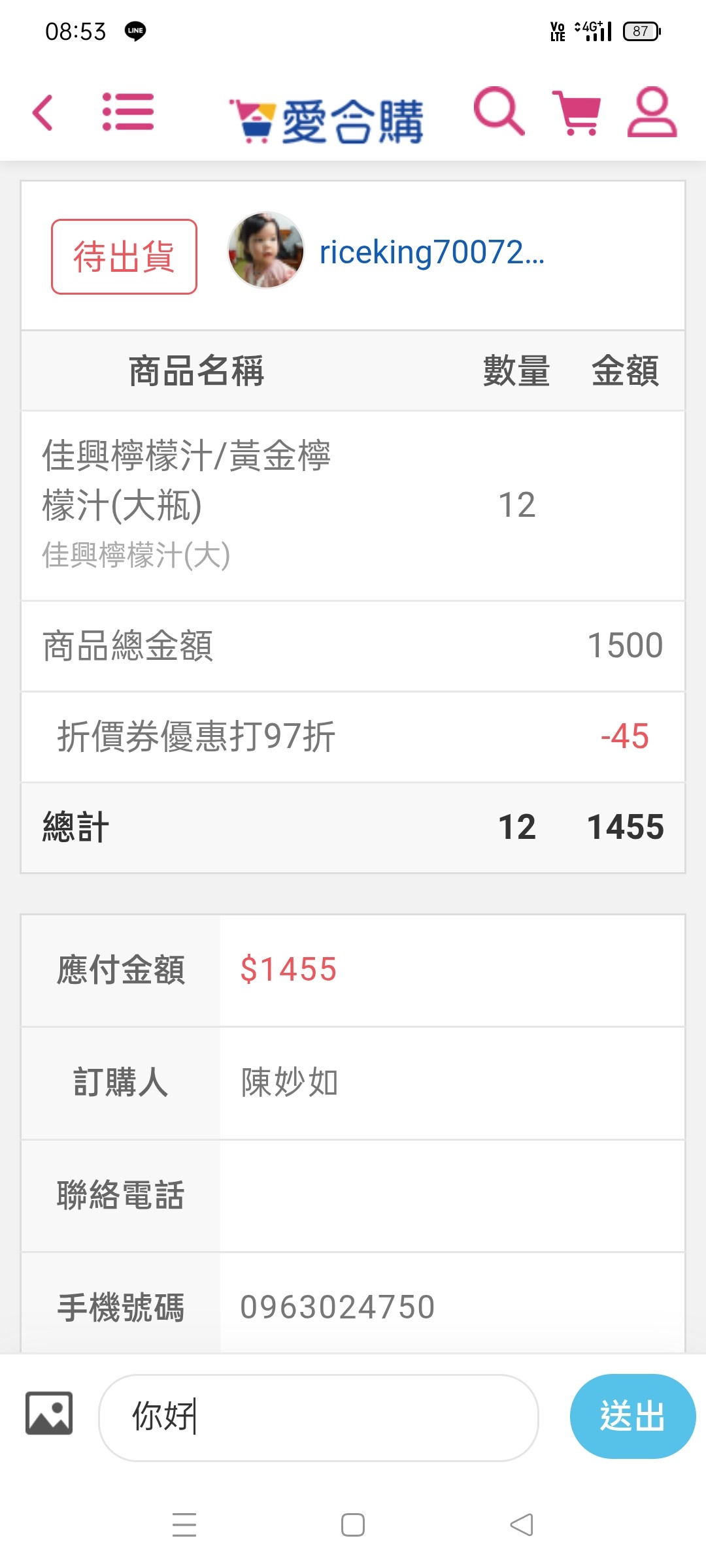This screenshot has height=1568, width=706.
Task: Open the user account icon
Action: (x=652, y=112)
